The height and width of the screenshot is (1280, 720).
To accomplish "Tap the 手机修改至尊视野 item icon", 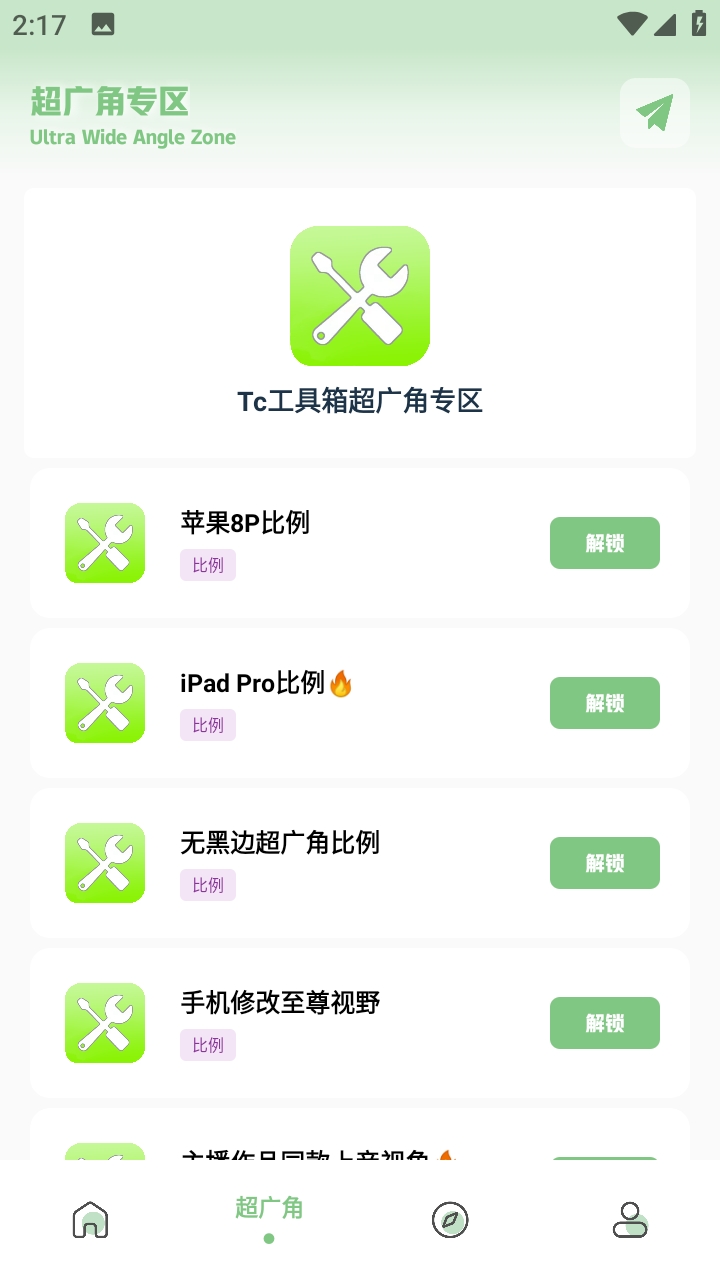I will click(x=104, y=1022).
